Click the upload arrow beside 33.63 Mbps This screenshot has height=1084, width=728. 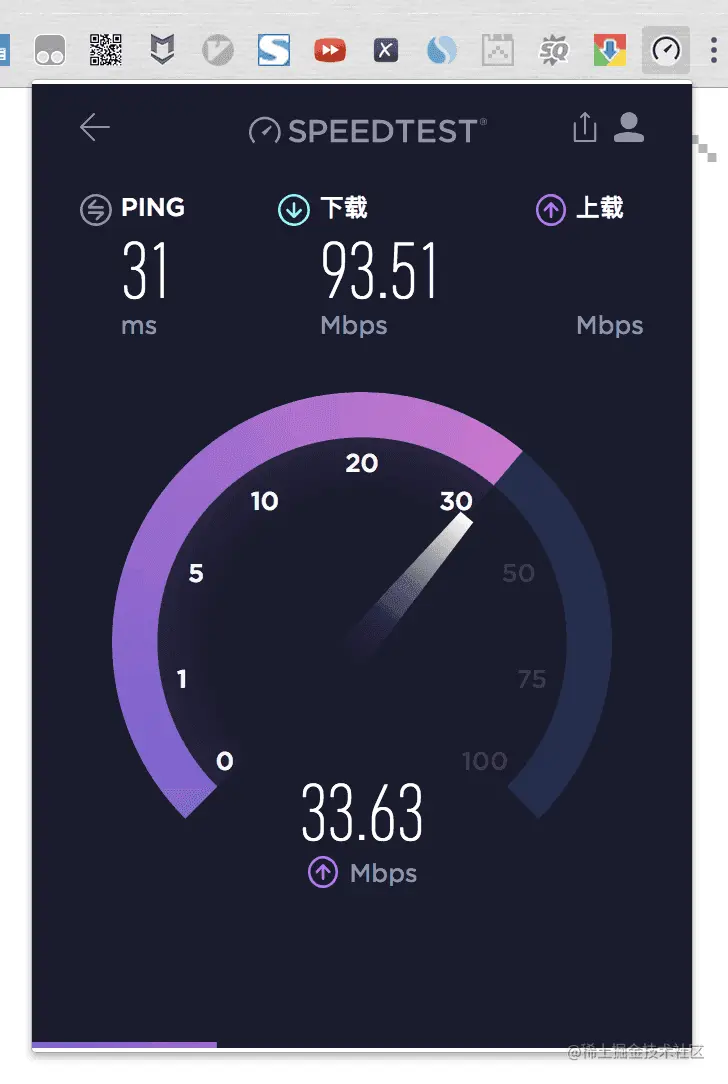(x=322, y=873)
